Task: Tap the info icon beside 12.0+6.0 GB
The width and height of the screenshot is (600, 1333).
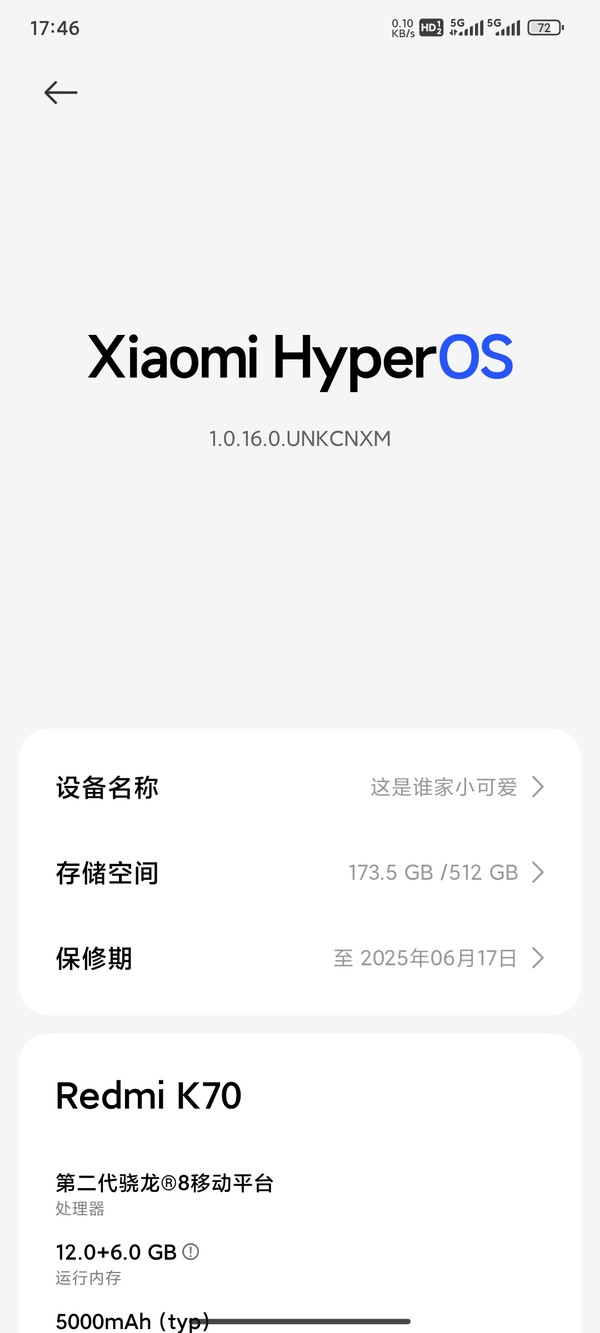Action: pyautogui.click(x=191, y=1251)
